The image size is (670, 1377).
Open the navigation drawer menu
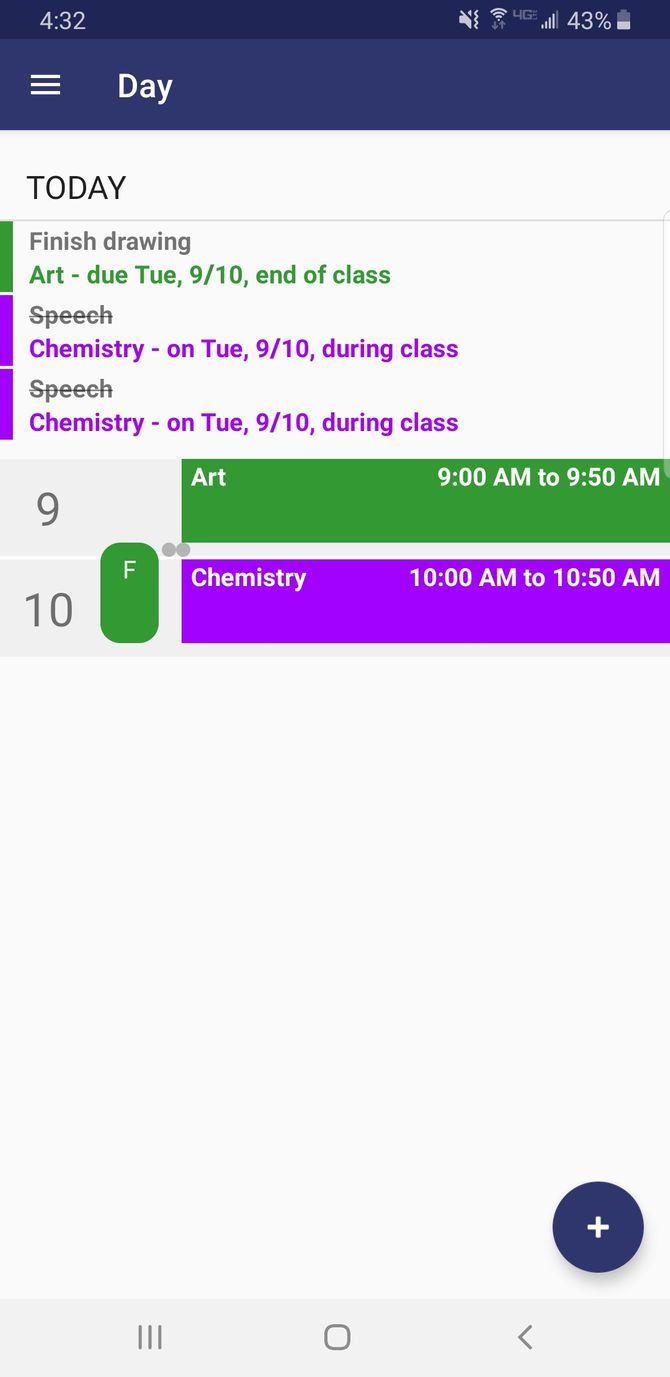point(46,86)
